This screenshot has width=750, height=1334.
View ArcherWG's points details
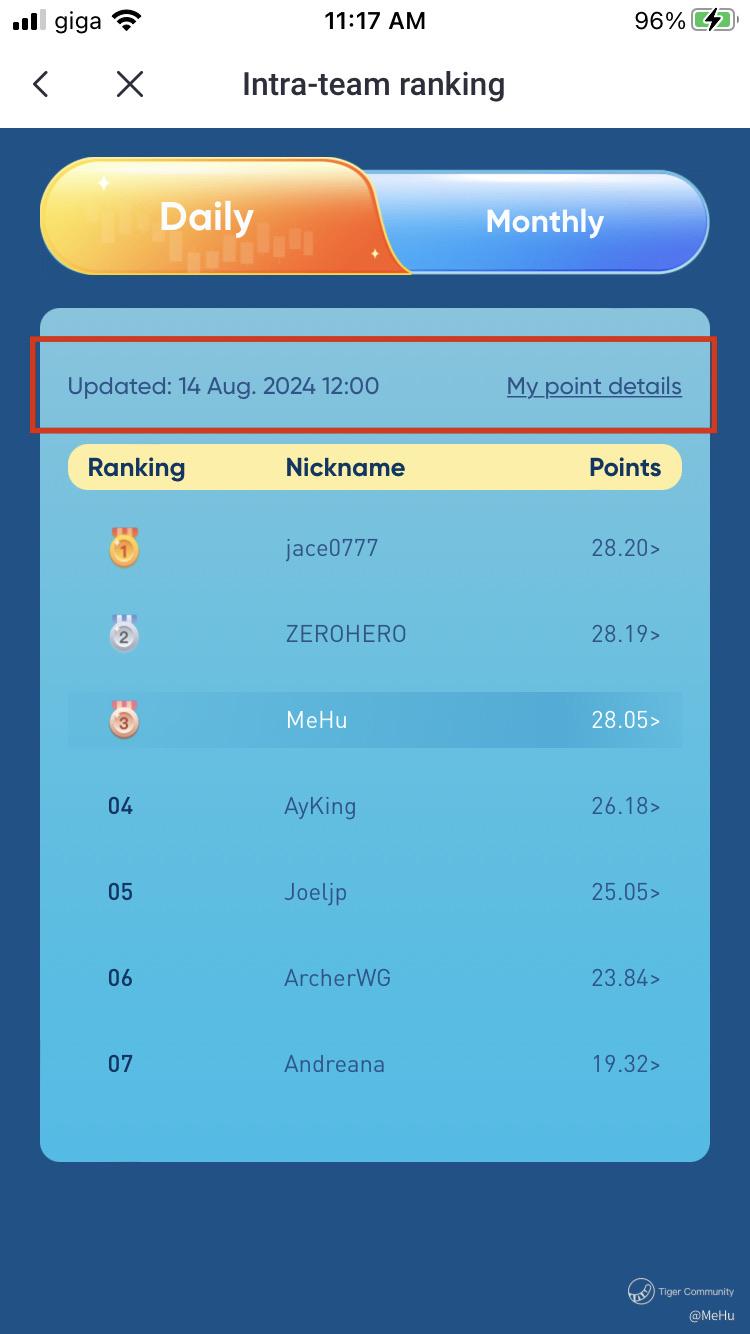tap(625, 978)
